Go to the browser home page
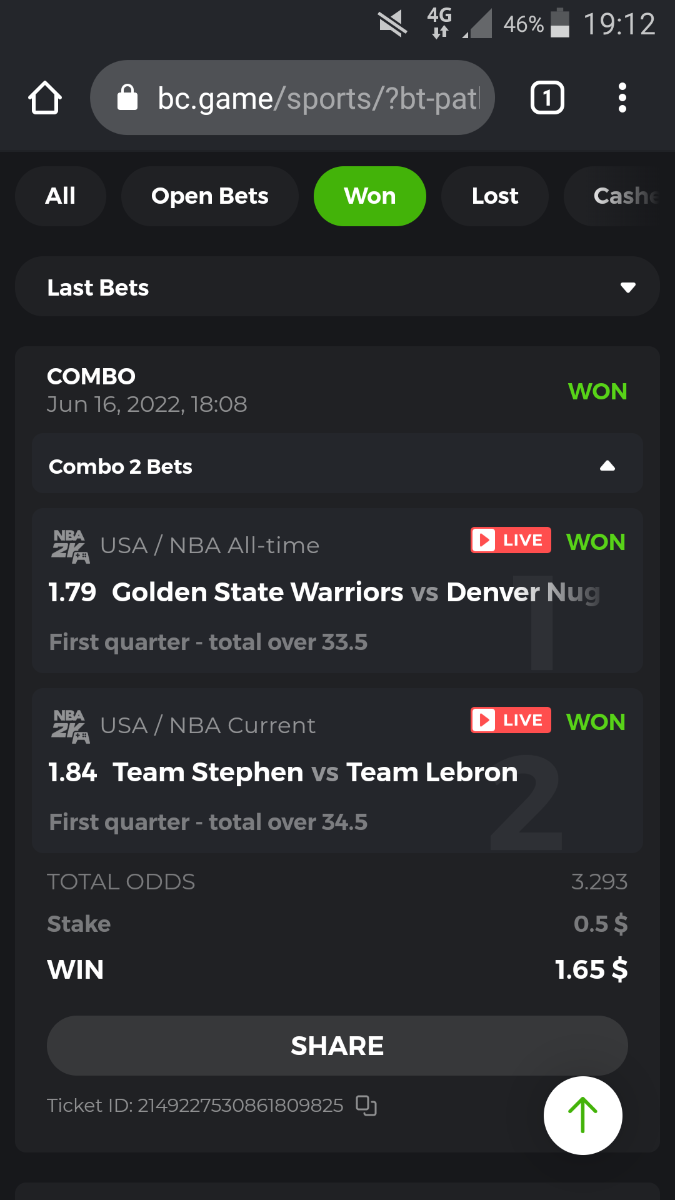675x1200 pixels. pyautogui.click(x=45, y=98)
